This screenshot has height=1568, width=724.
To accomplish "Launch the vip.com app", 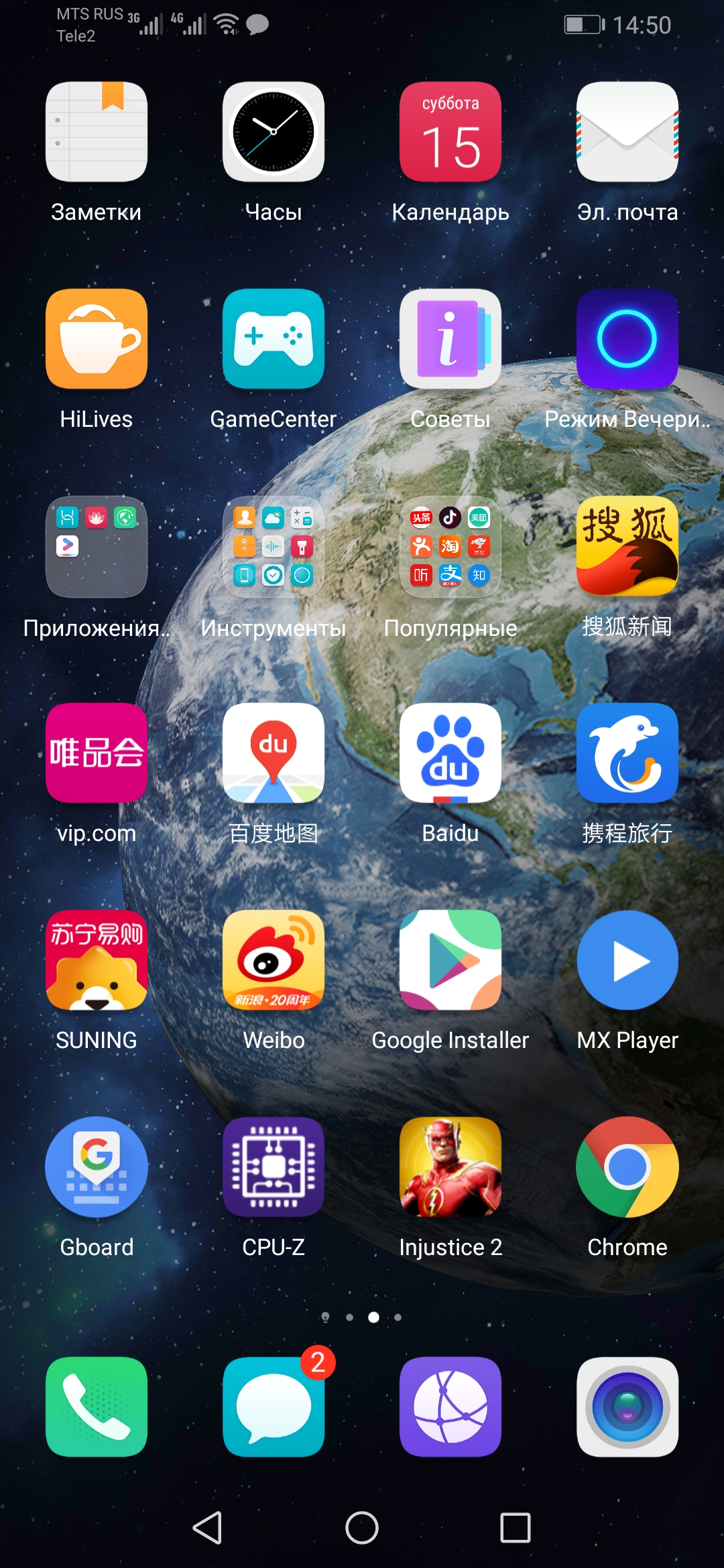I will [x=97, y=753].
